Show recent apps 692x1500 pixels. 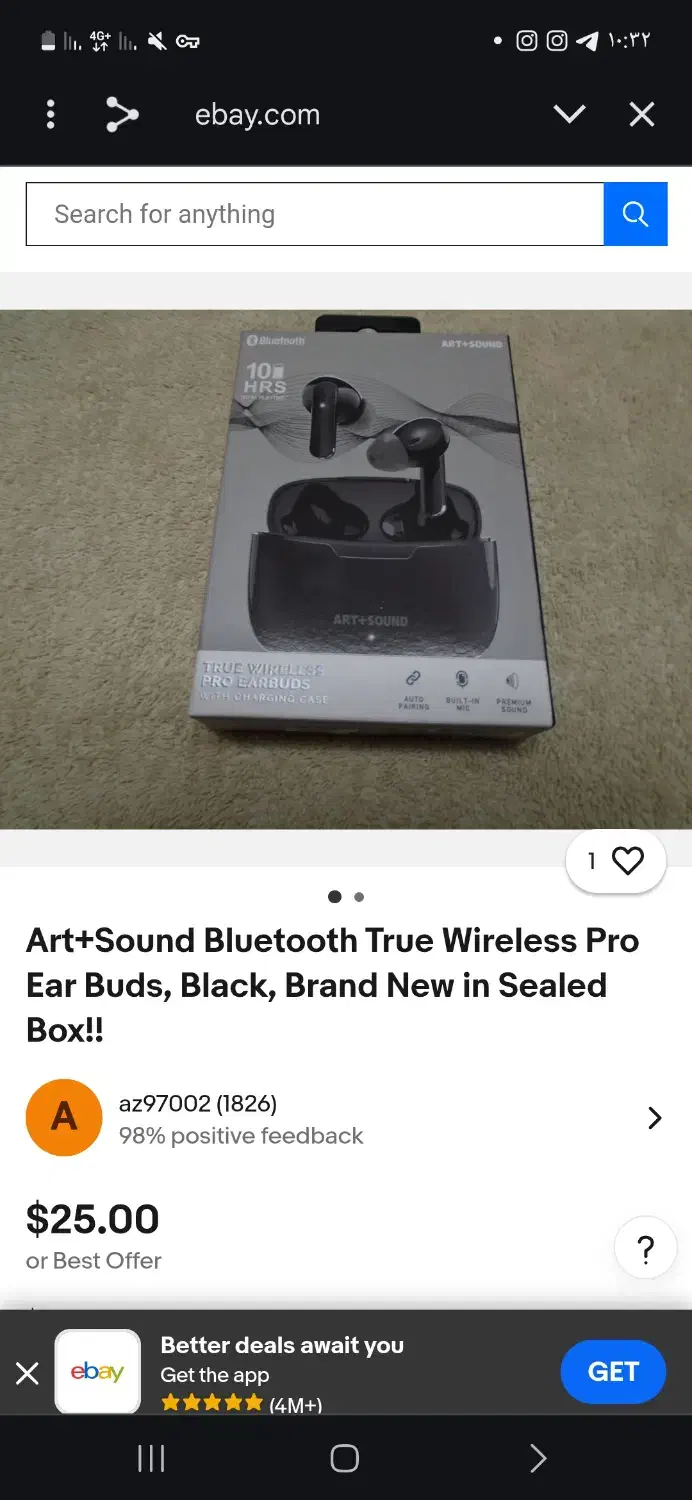pyautogui.click(x=151, y=1459)
